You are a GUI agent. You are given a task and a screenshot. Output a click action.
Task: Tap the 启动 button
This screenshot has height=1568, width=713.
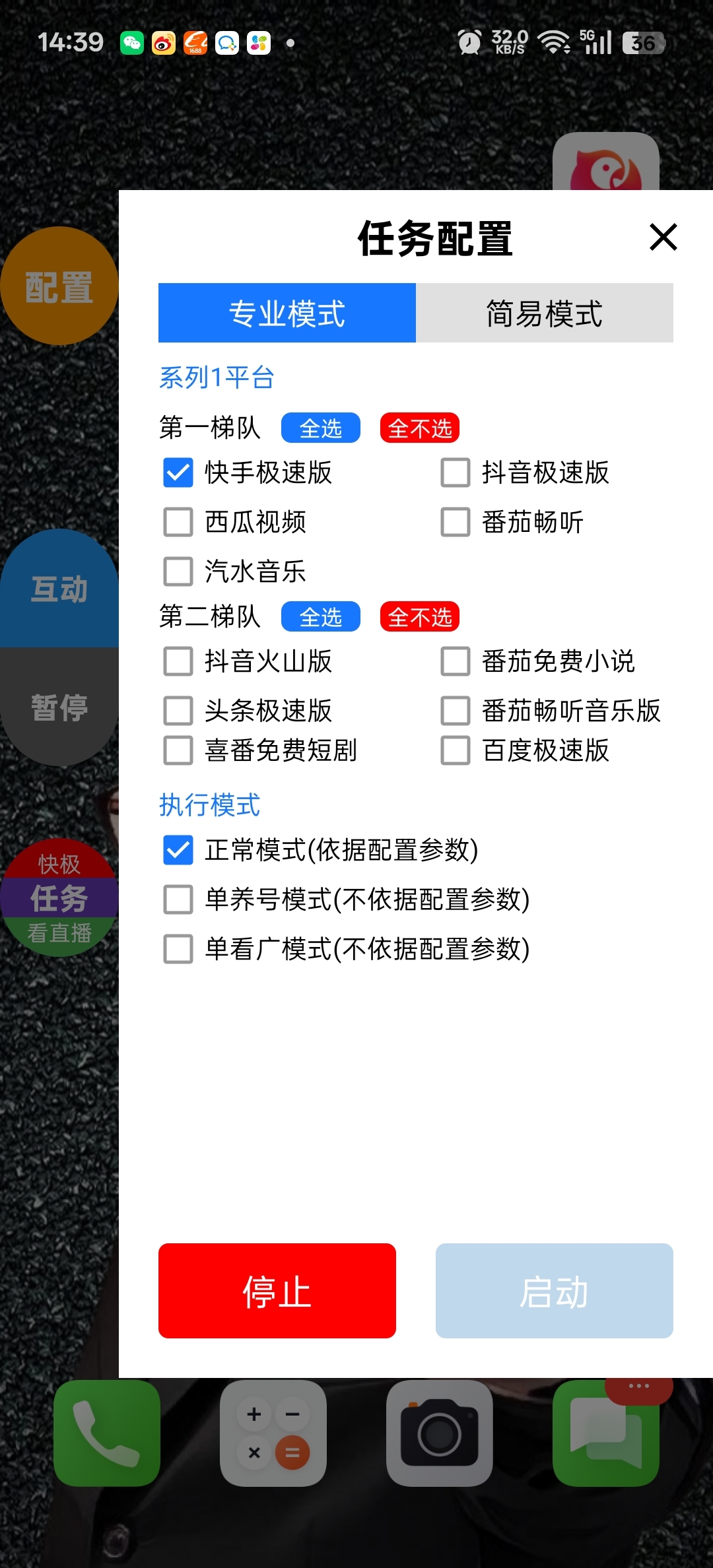[554, 1291]
